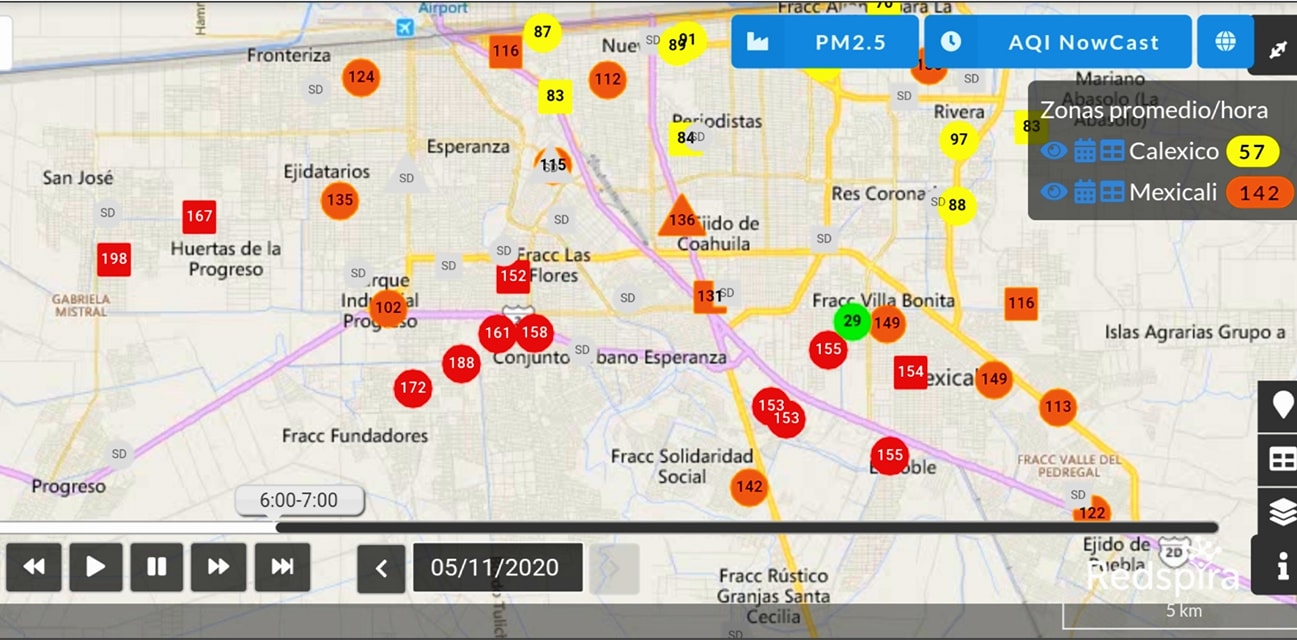Toggle visibility of Mexicali zone
1297x640 pixels.
pos(1053,192)
